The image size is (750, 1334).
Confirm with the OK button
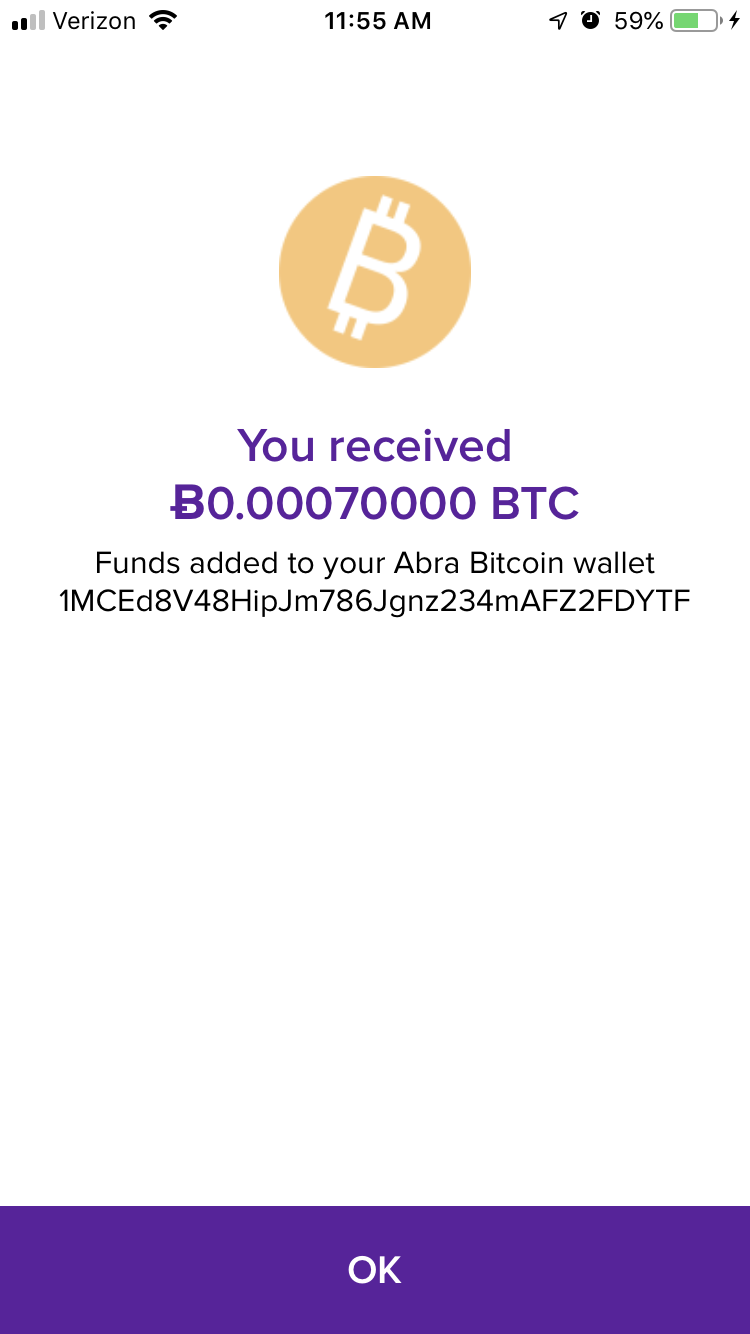point(375,1270)
